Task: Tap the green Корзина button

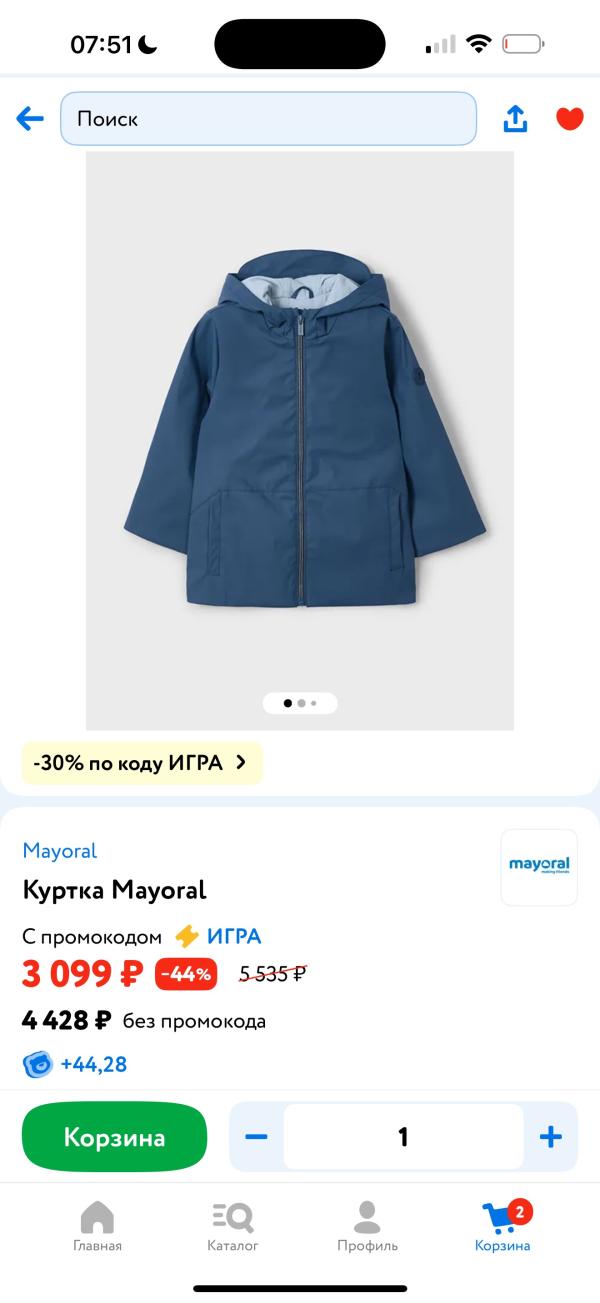Action: point(114,1137)
